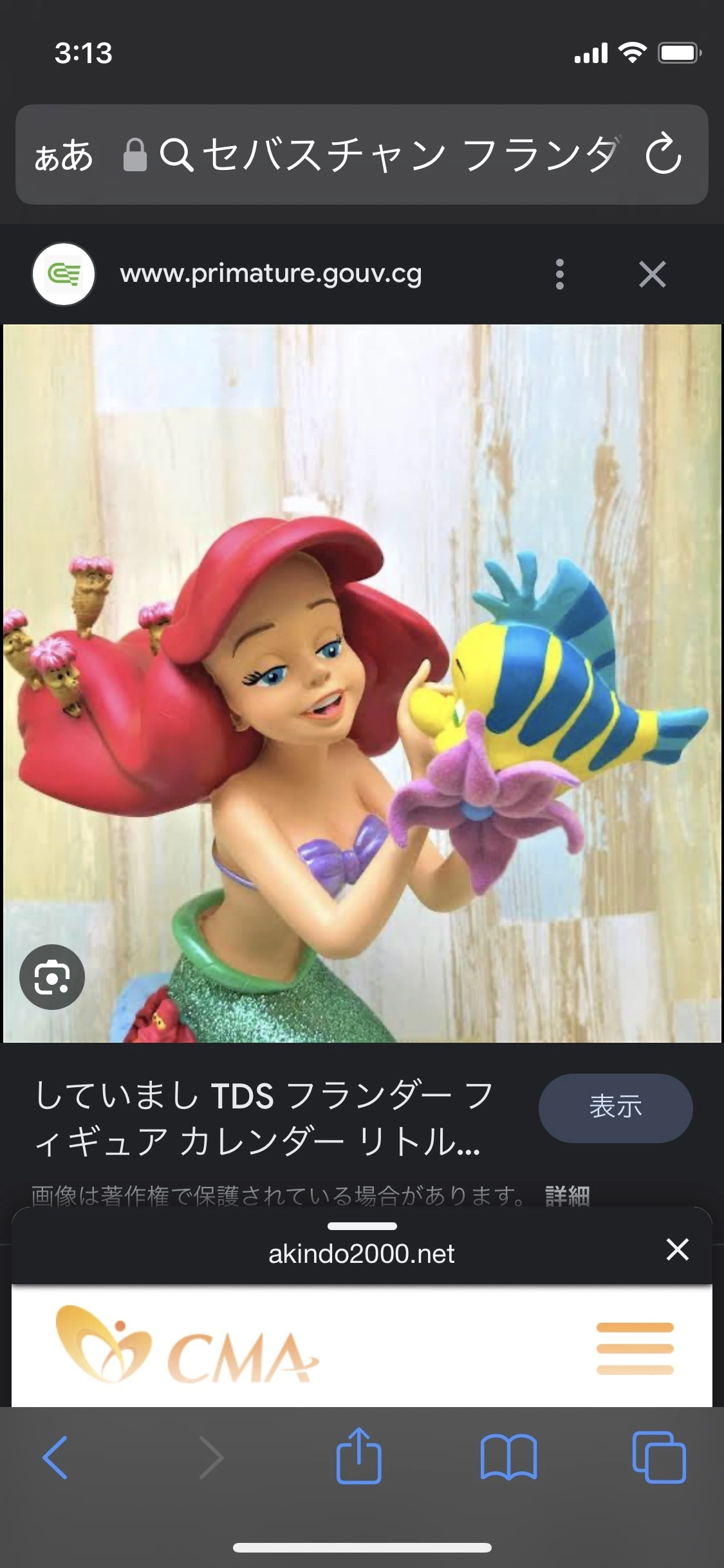Share this page
This screenshot has width=724, height=1568.
tap(359, 1456)
